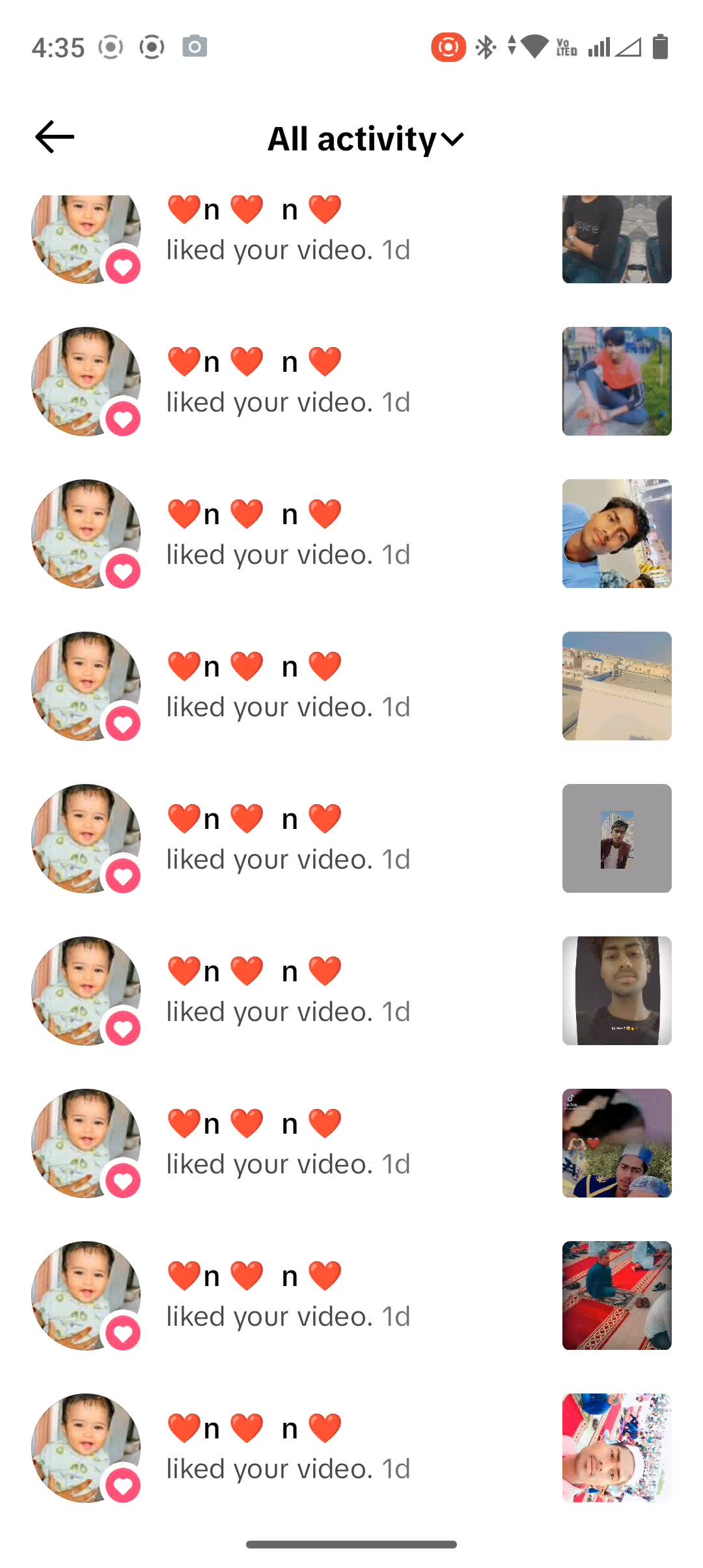Go back using the arrow icon
The width and height of the screenshot is (703, 1568).
55,137
